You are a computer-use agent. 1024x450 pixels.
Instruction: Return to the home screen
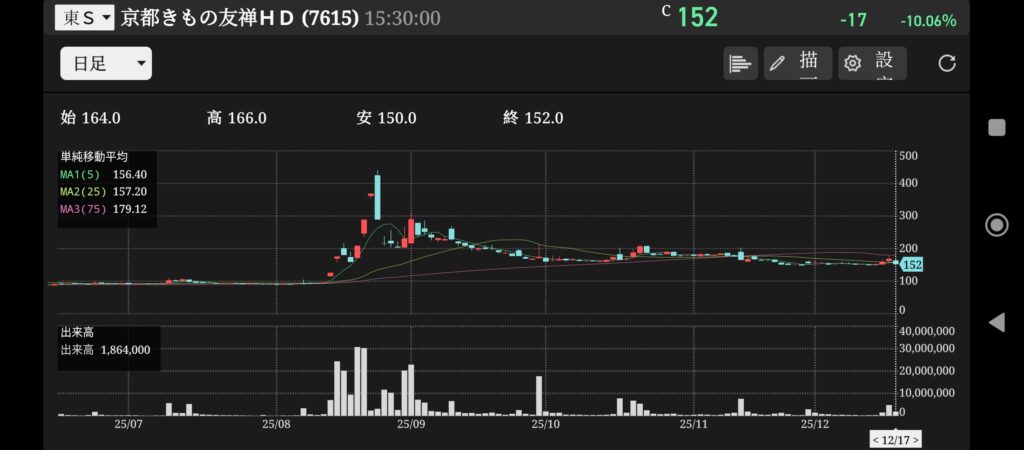tap(996, 224)
